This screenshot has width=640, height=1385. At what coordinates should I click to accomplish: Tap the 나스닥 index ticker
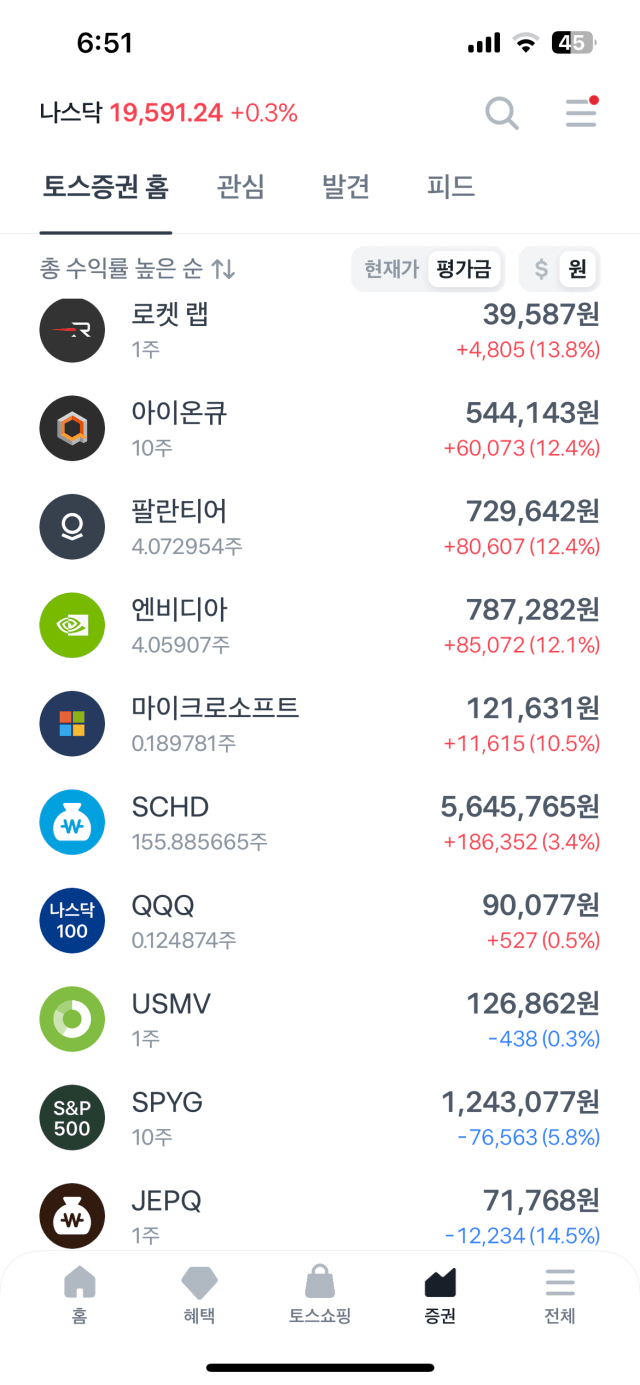point(169,113)
